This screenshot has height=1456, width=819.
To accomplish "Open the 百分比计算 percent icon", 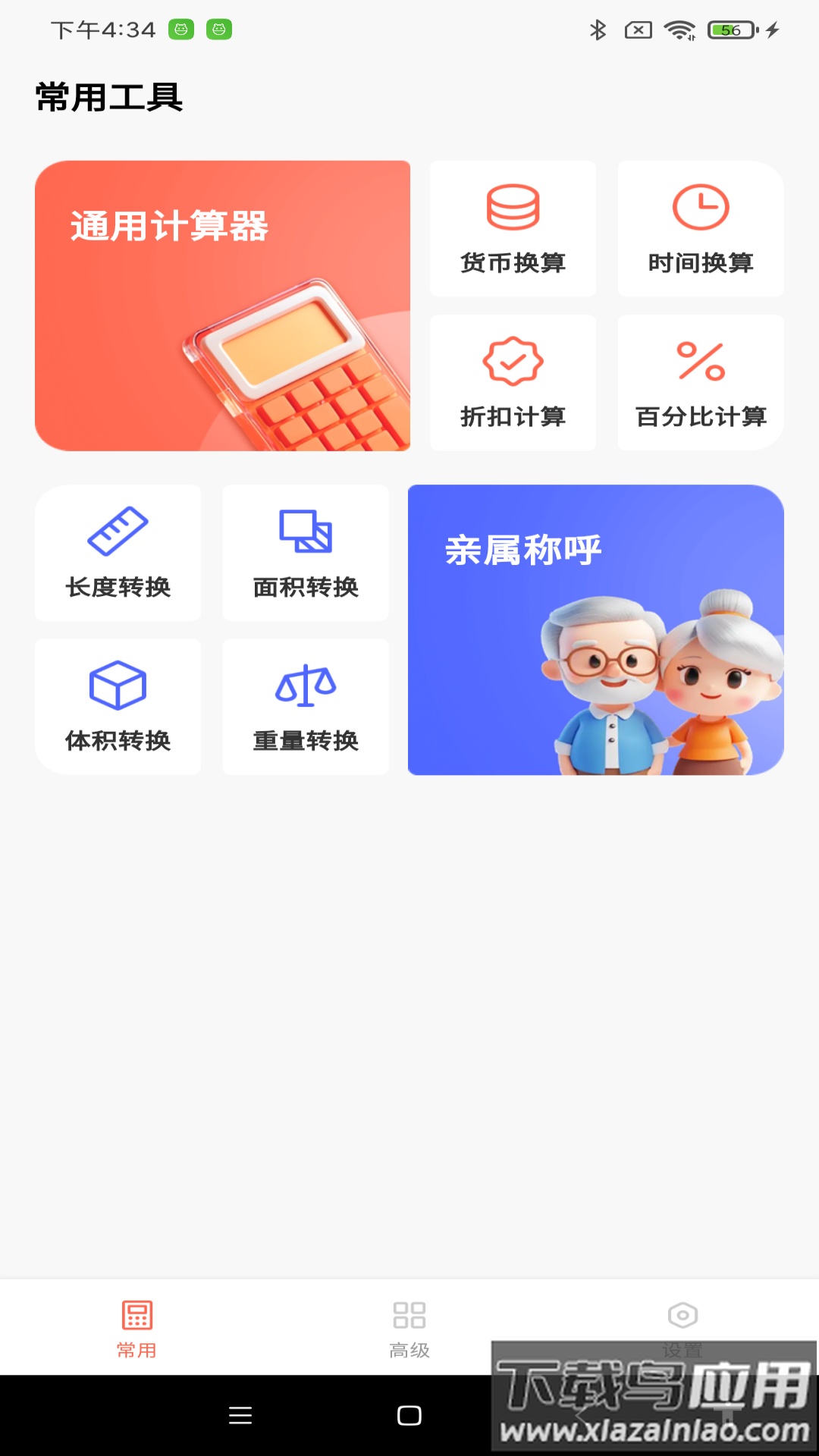I will tap(699, 362).
